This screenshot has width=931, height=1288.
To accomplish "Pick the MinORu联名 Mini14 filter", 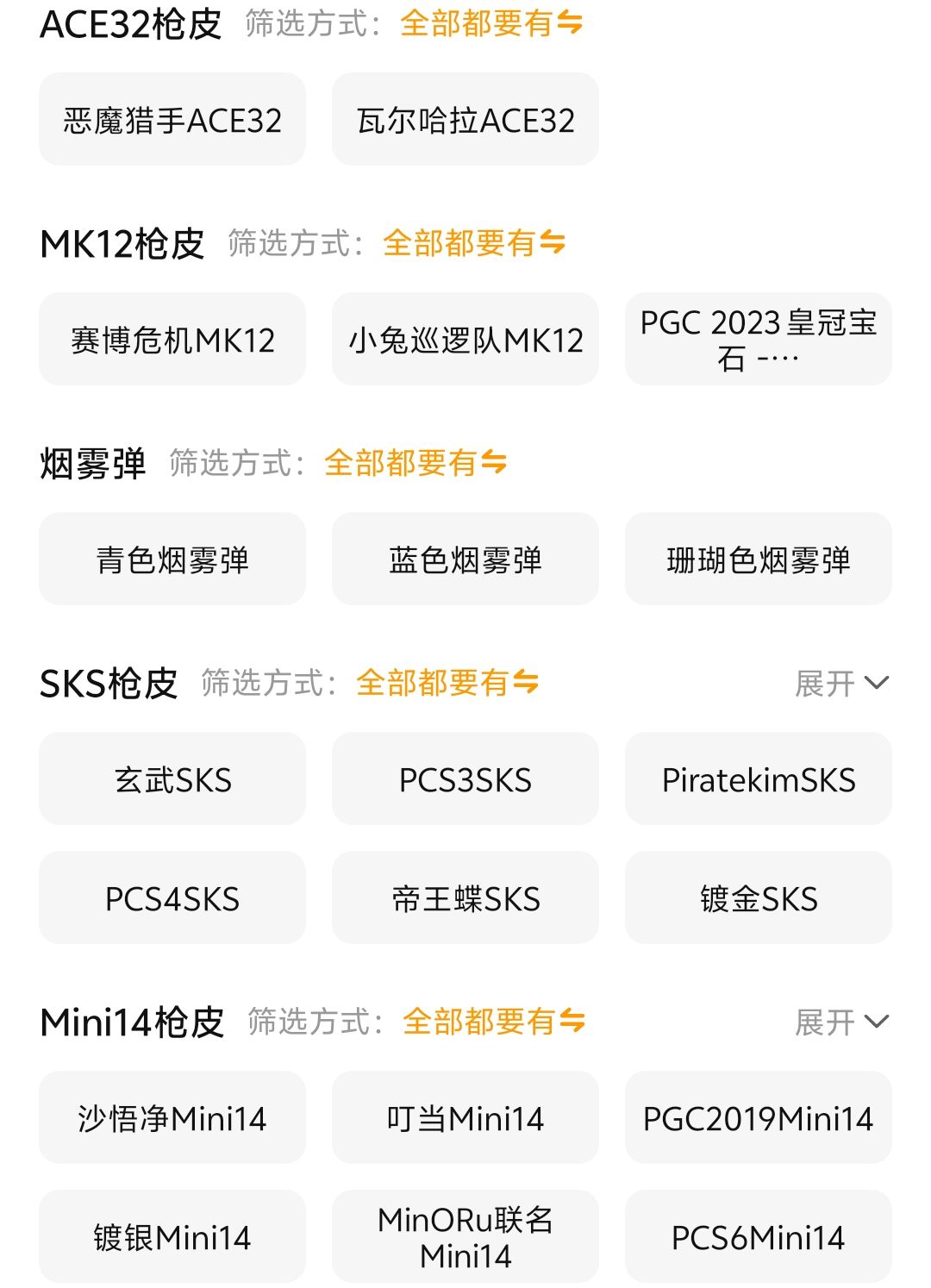I will click(x=465, y=1237).
